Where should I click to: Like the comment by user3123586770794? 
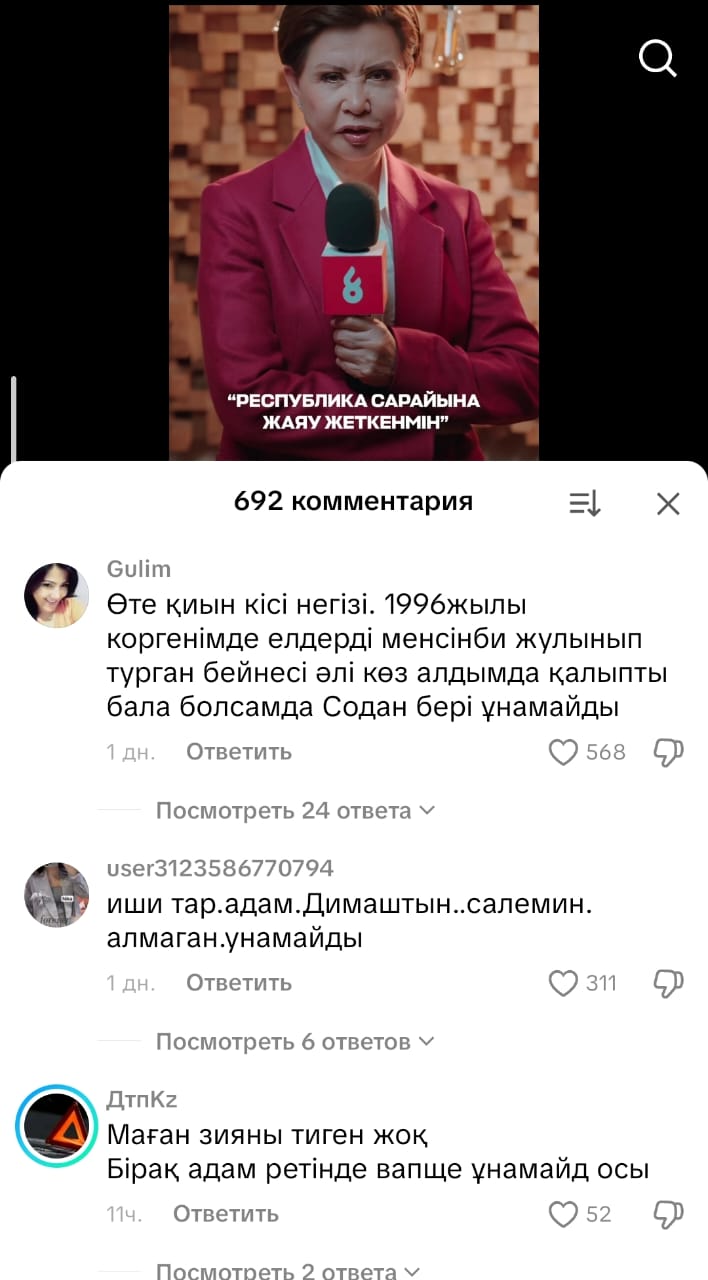coord(564,983)
